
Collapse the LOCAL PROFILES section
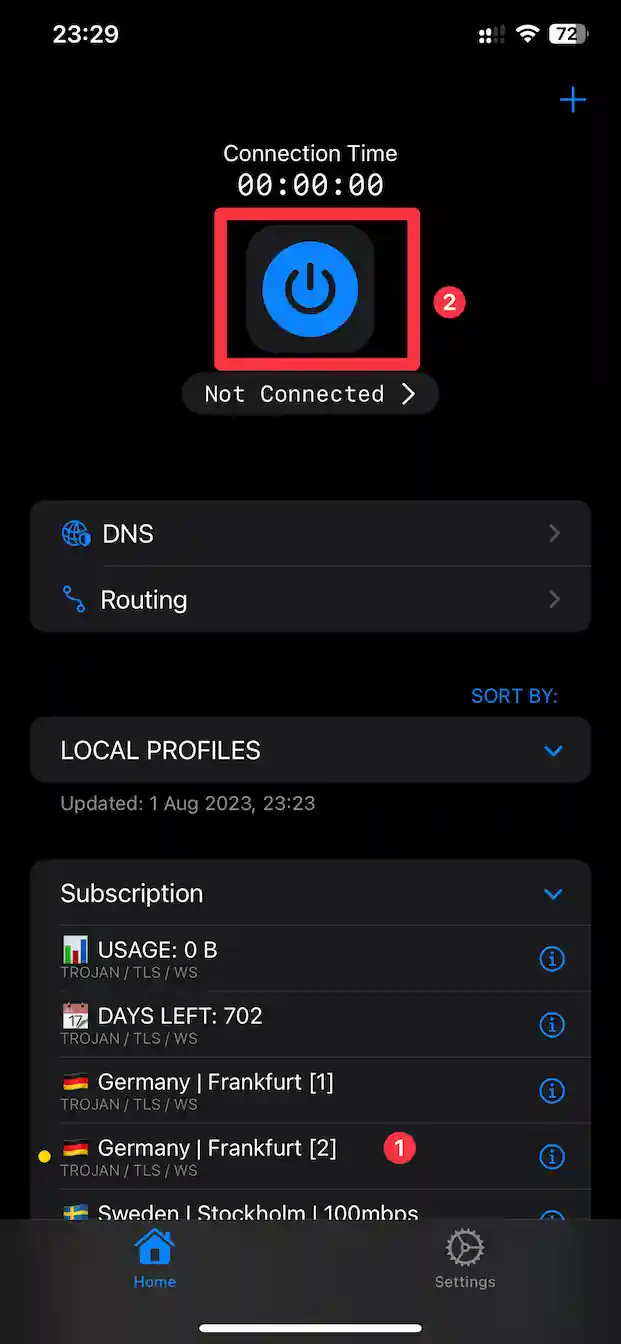(x=553, y=750)
